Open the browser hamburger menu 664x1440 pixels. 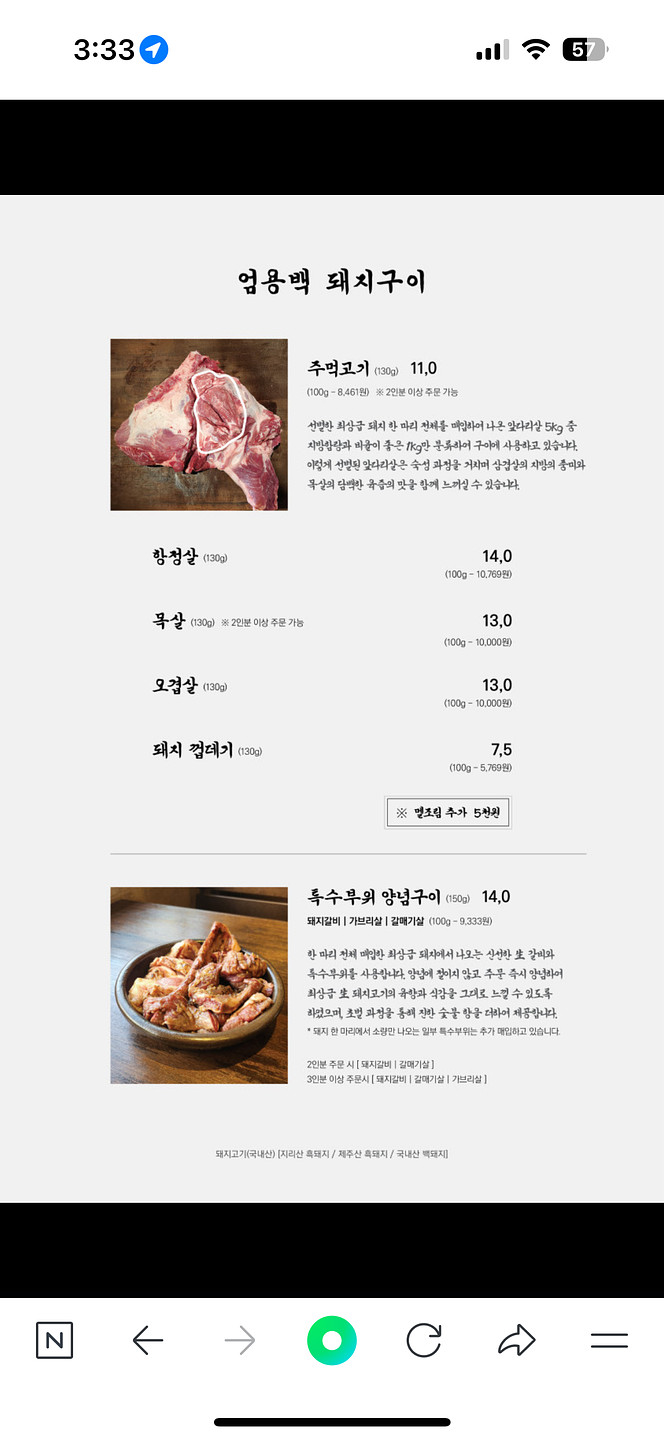pyautogui.click(x=608, y=1340)
